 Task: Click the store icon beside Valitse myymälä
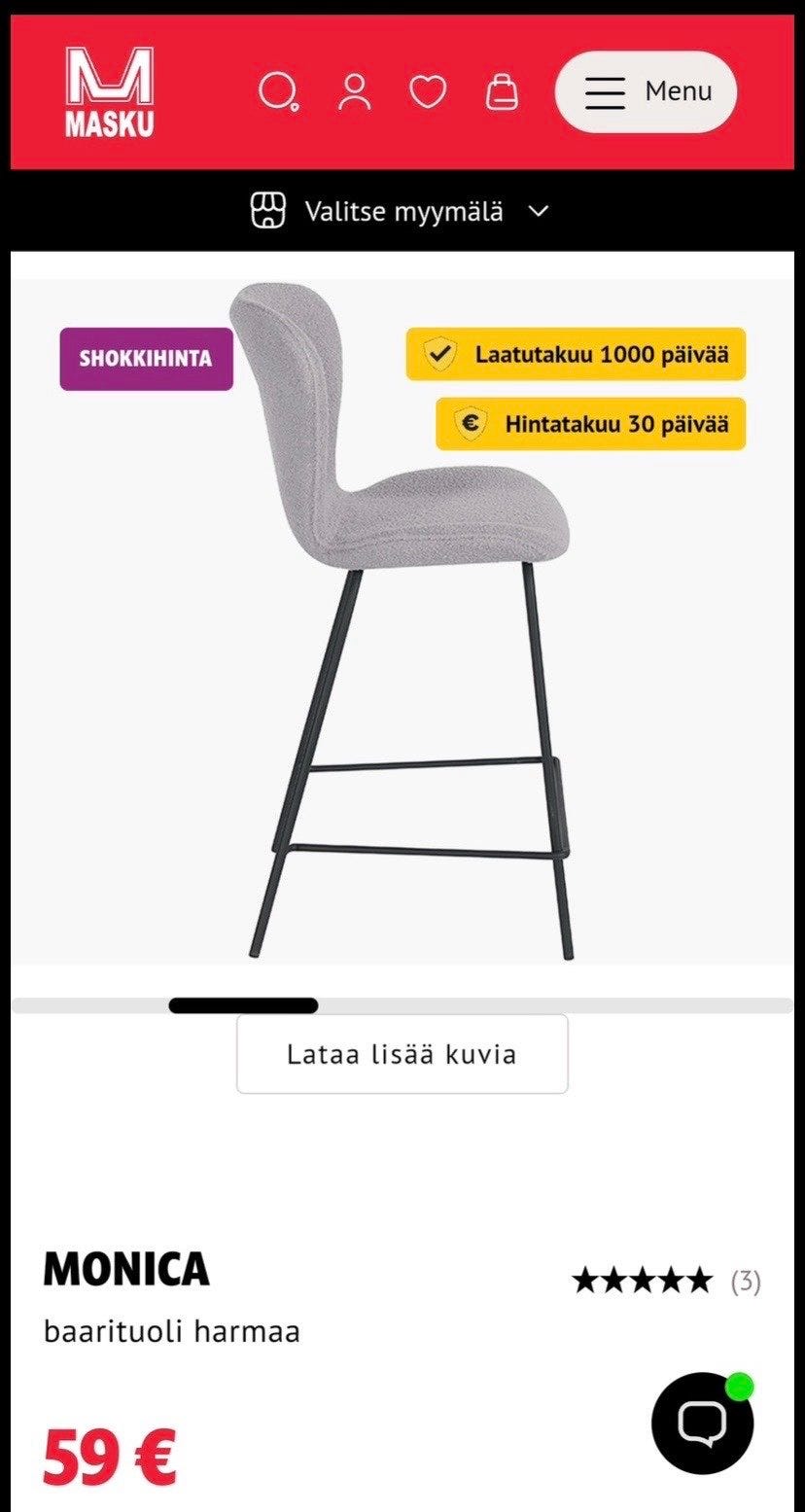coord(270,210)
